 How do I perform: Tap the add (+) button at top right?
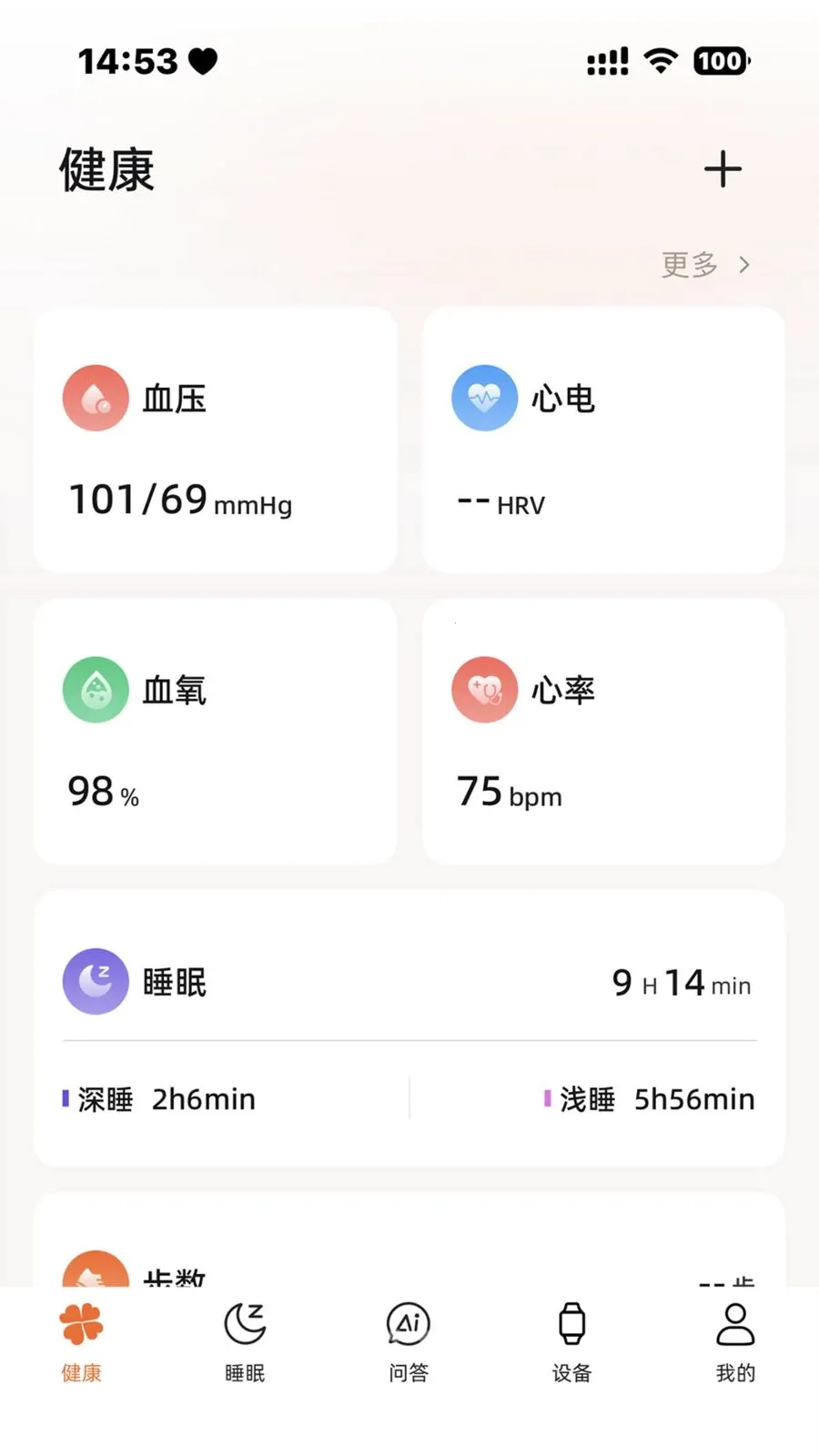click(723, 169)
